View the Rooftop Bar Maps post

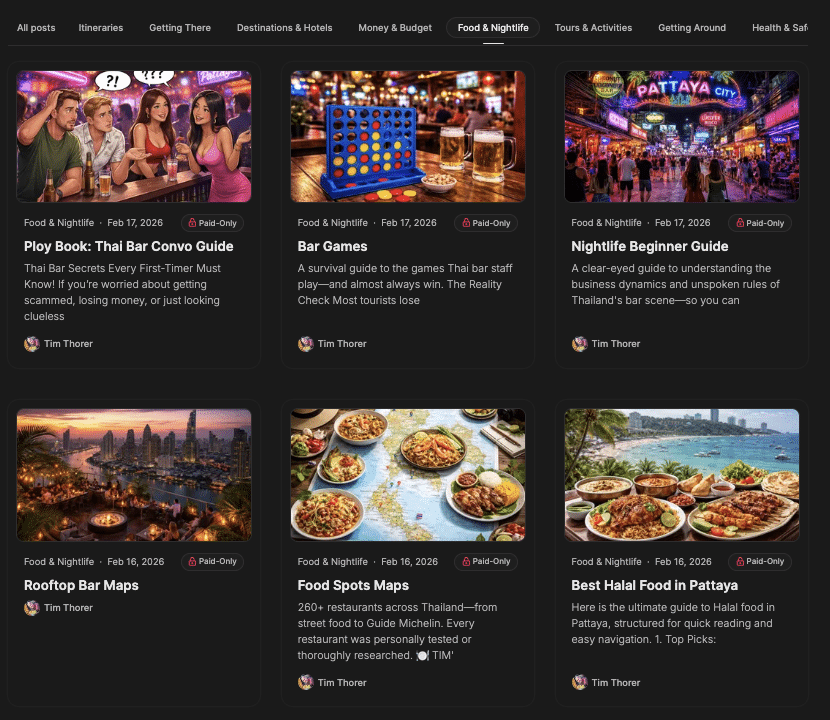(x=81, y=585)
